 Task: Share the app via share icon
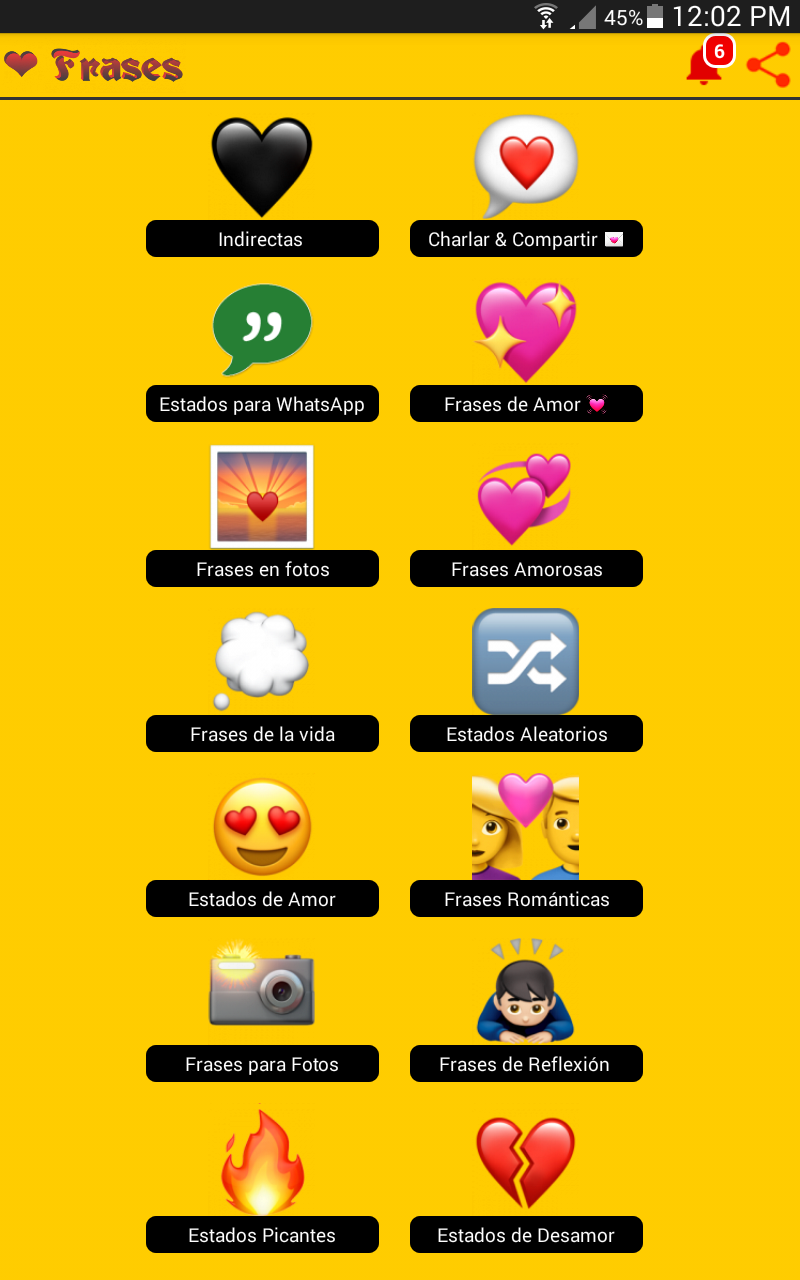(x=768, y=66)
